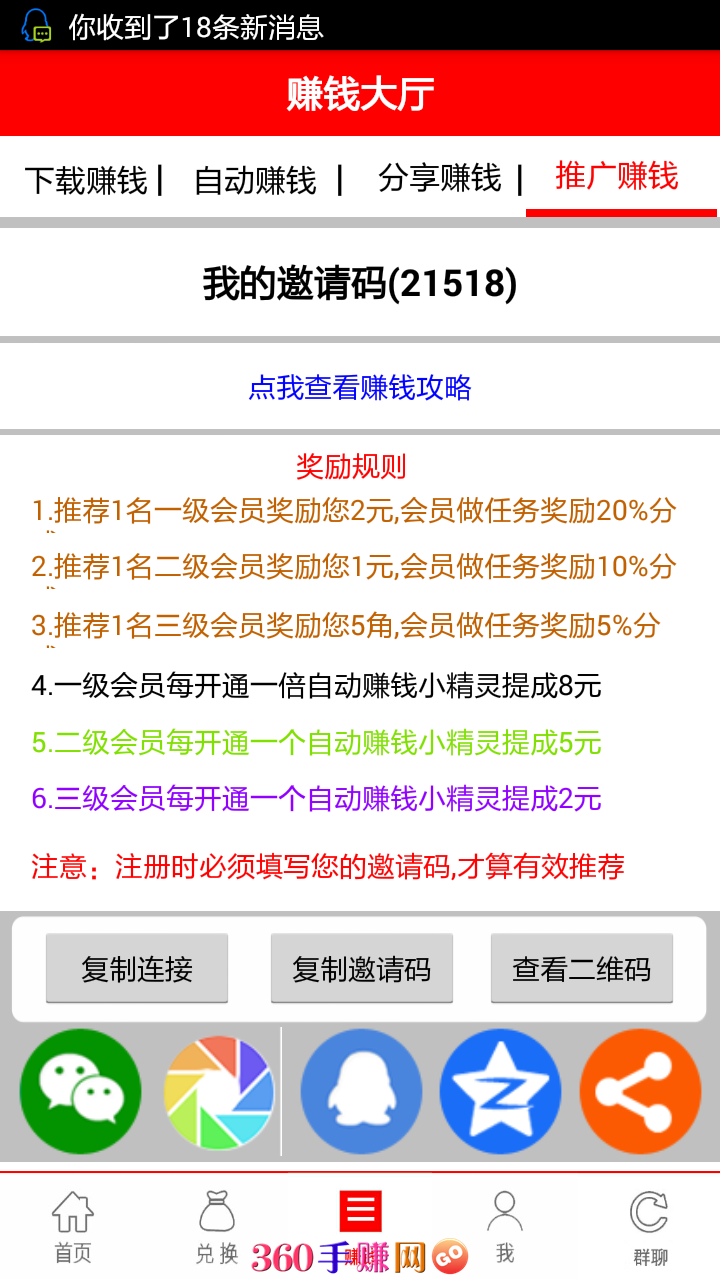Open the 兑换 tab in the bottom bar
This screenshot has height=1280, width=720.
point(217,1227)
